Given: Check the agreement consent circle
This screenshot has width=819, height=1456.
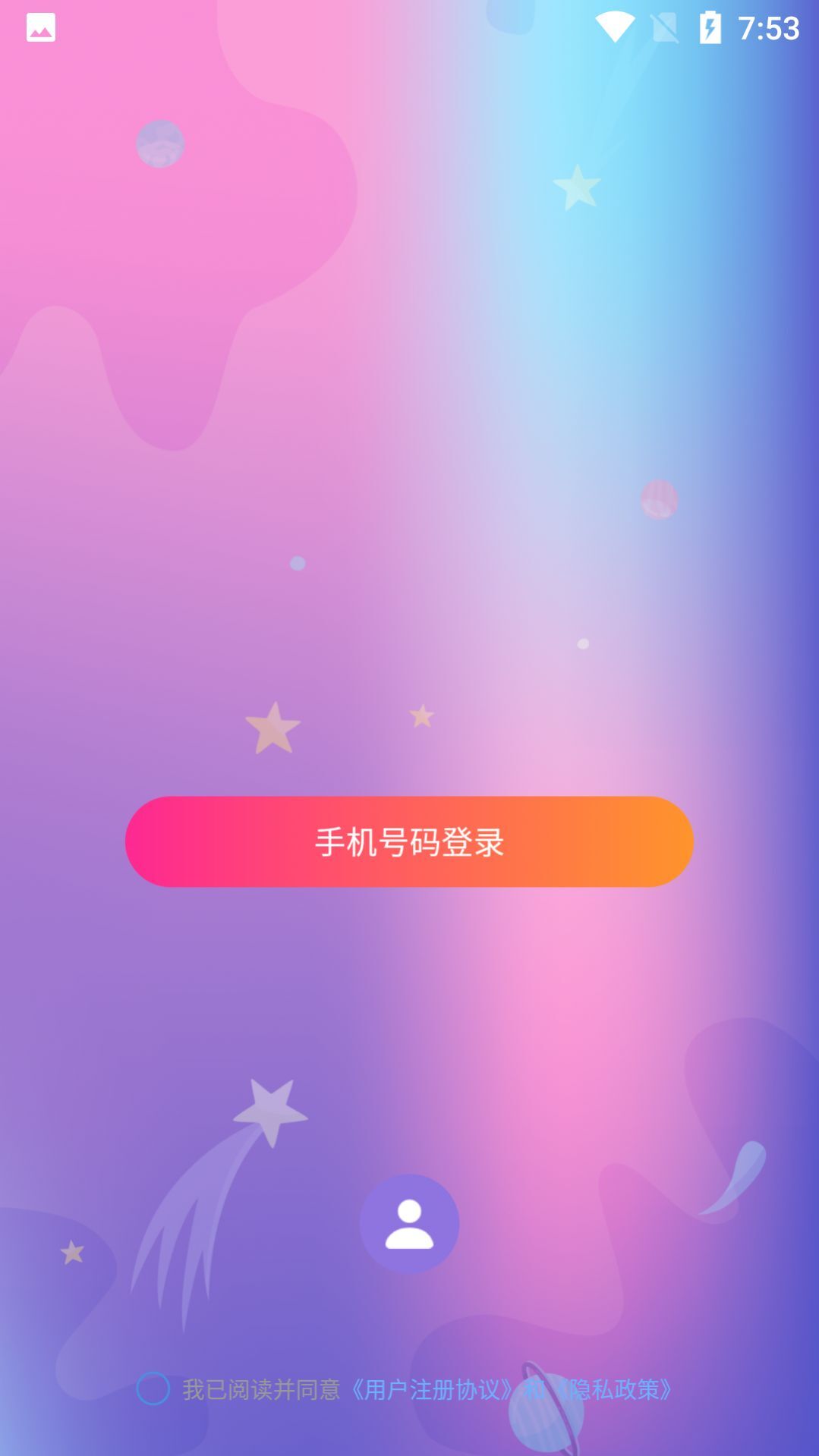Looking at the screenshot, I should click(153, 1388).
